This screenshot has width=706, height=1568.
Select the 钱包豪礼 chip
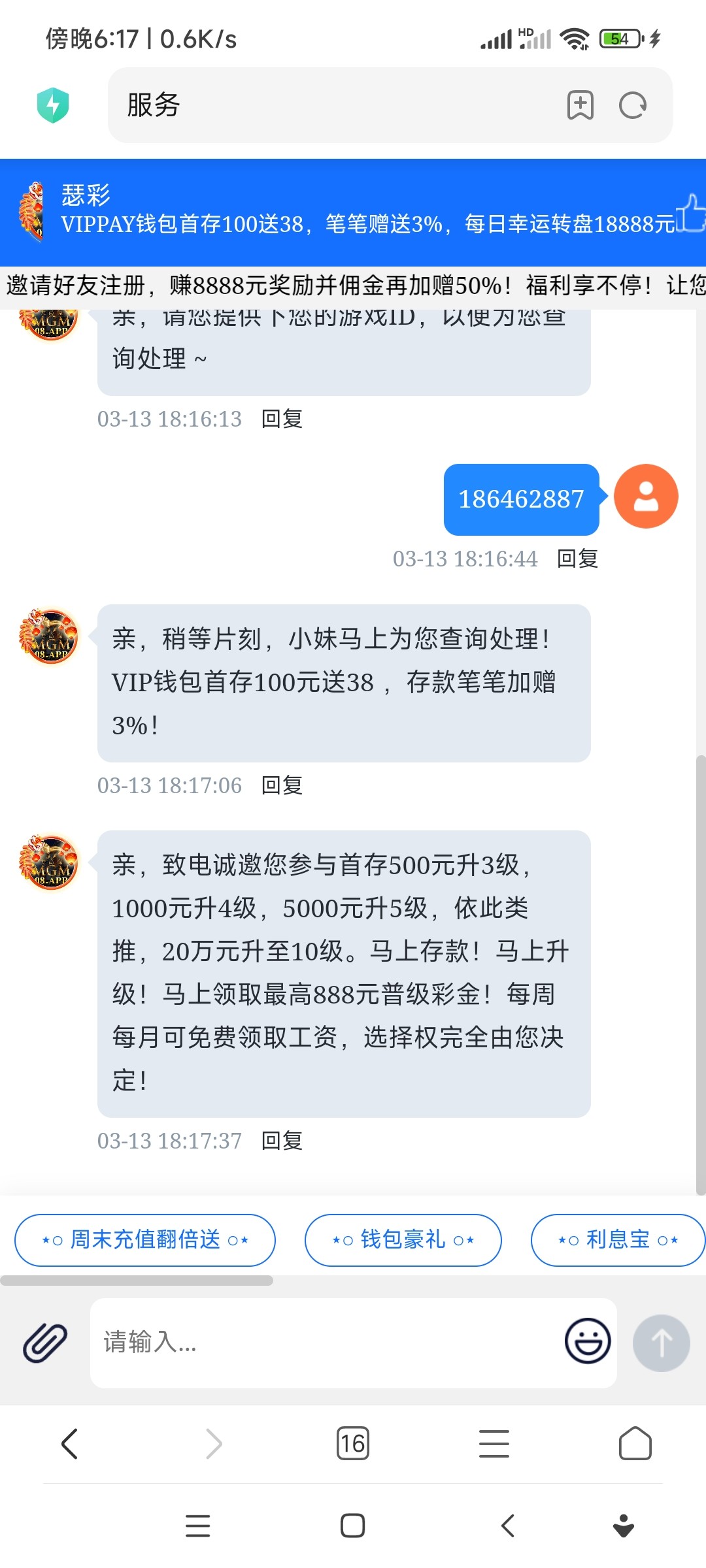[x=403, y=1240]
